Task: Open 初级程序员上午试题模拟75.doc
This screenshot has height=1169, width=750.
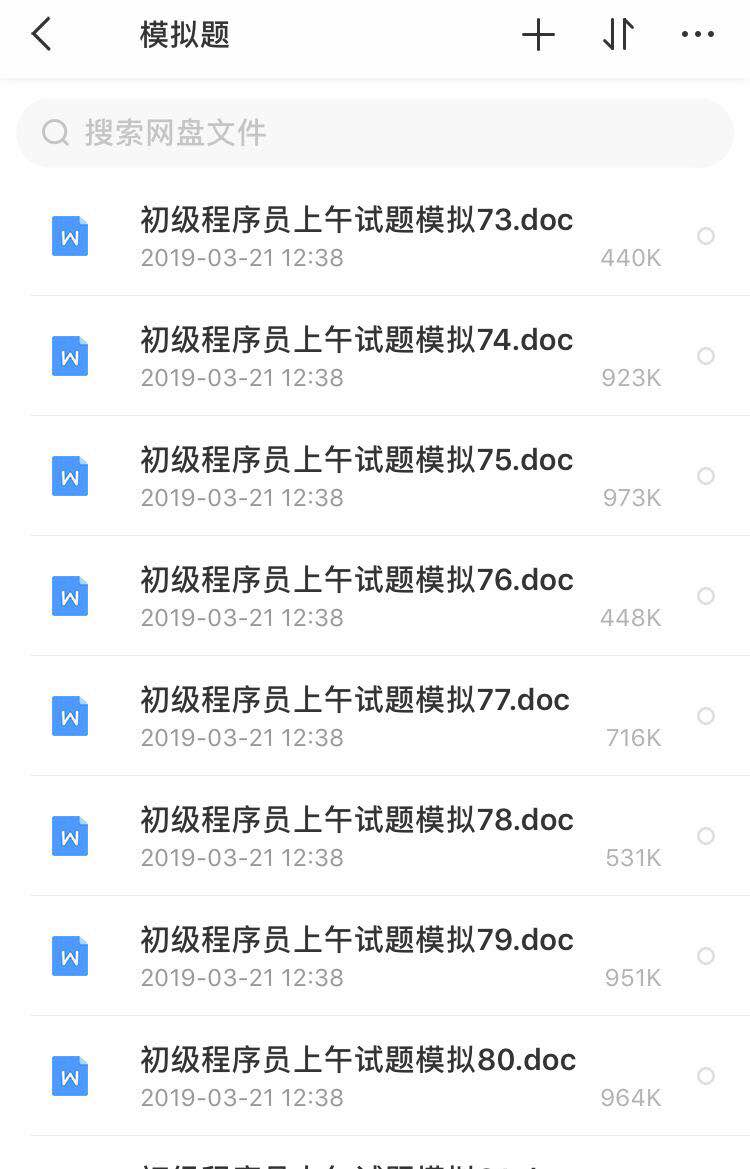Action: pos(356,460)
